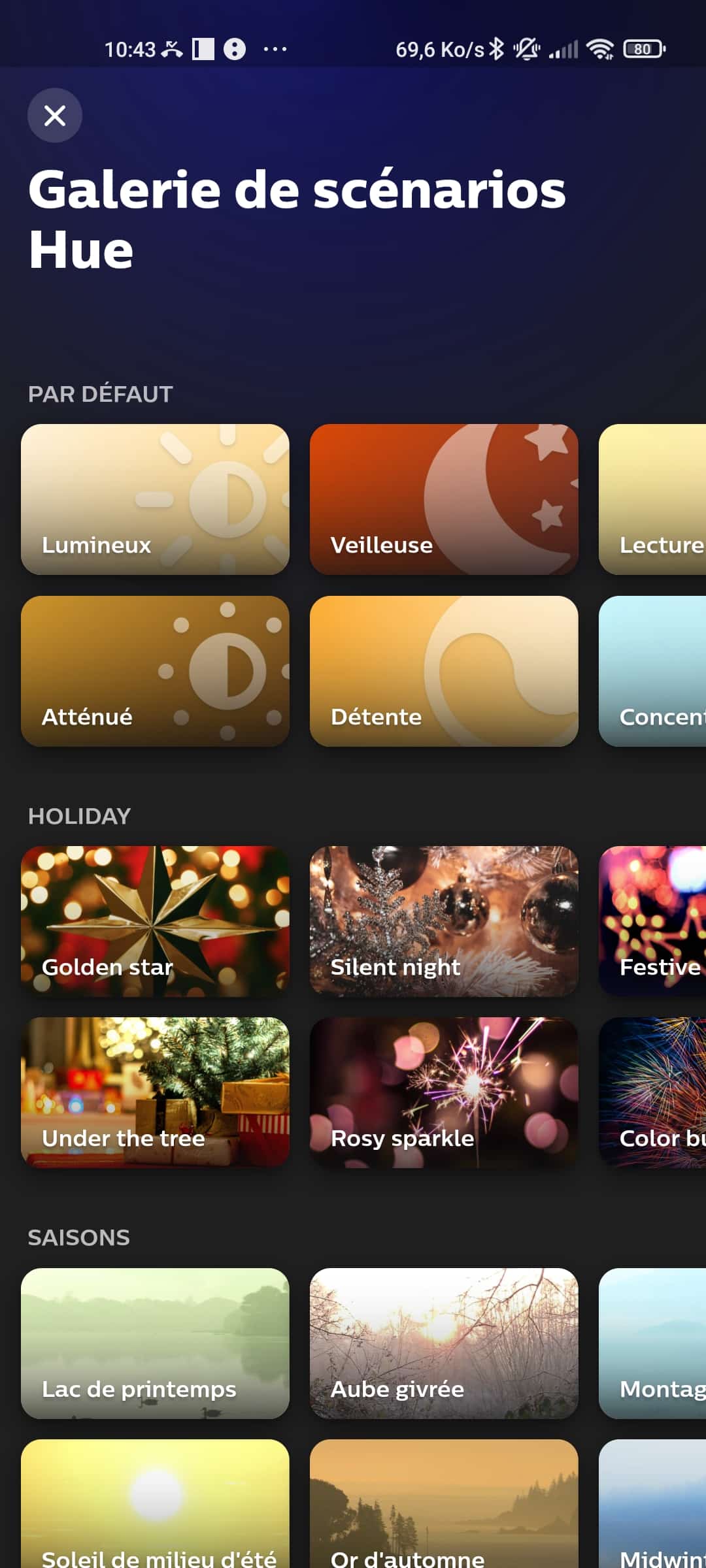Close the Hue scene gallery

54,116
